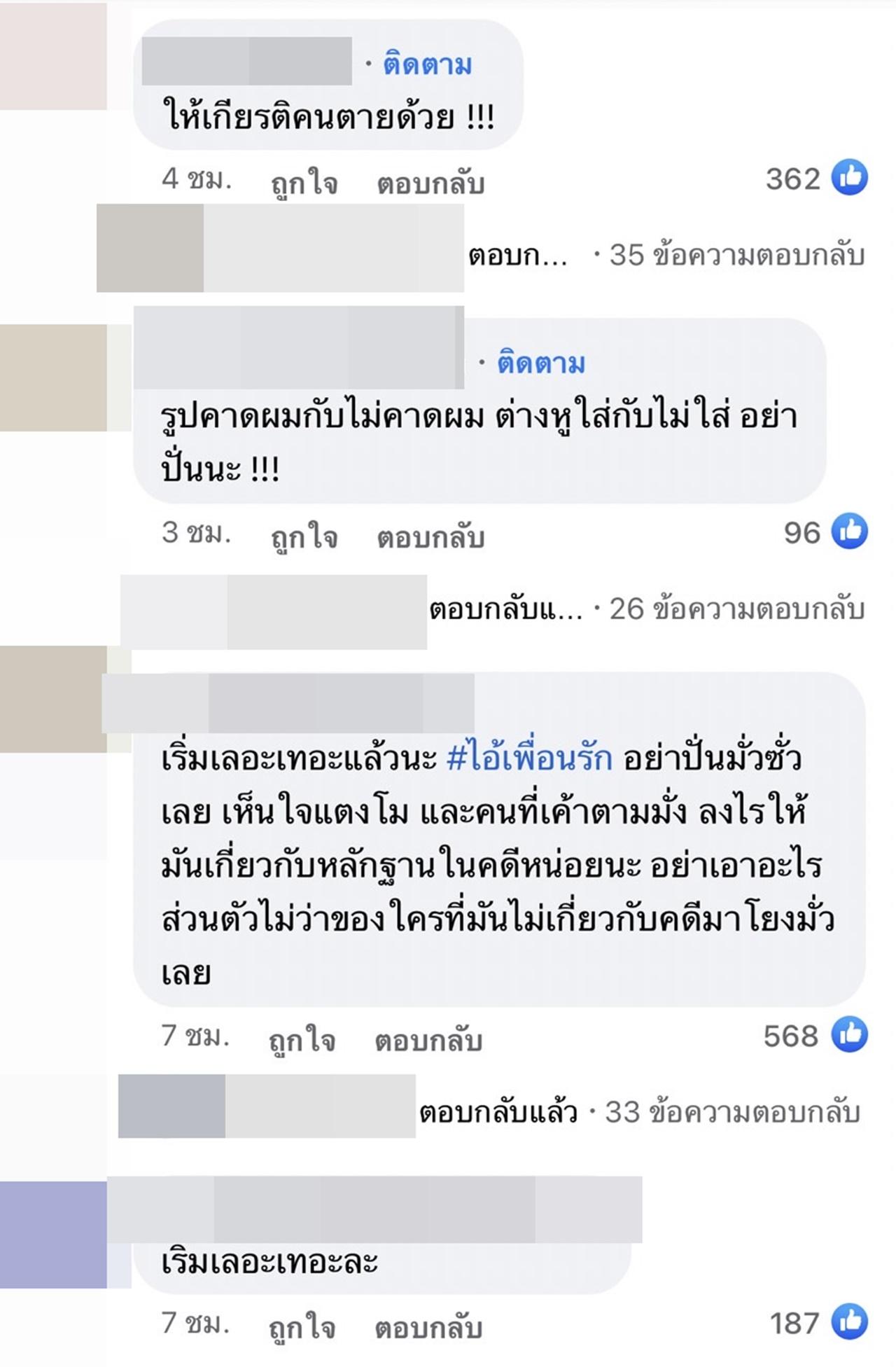Expand the 35 replies thread
Image resolution: width=896 pixels, height=1367 pixels.
[x=736, y=256]
